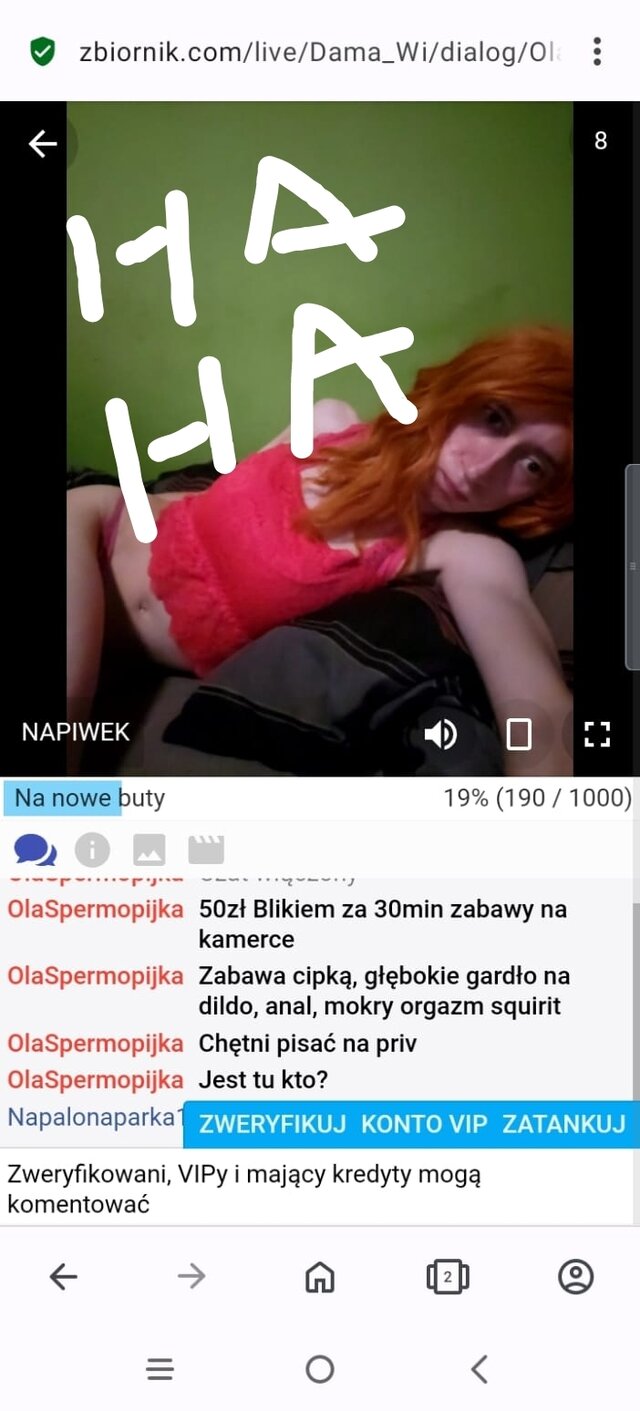Tap ZATANKUJ to add credits

(x=564, y=1124)
